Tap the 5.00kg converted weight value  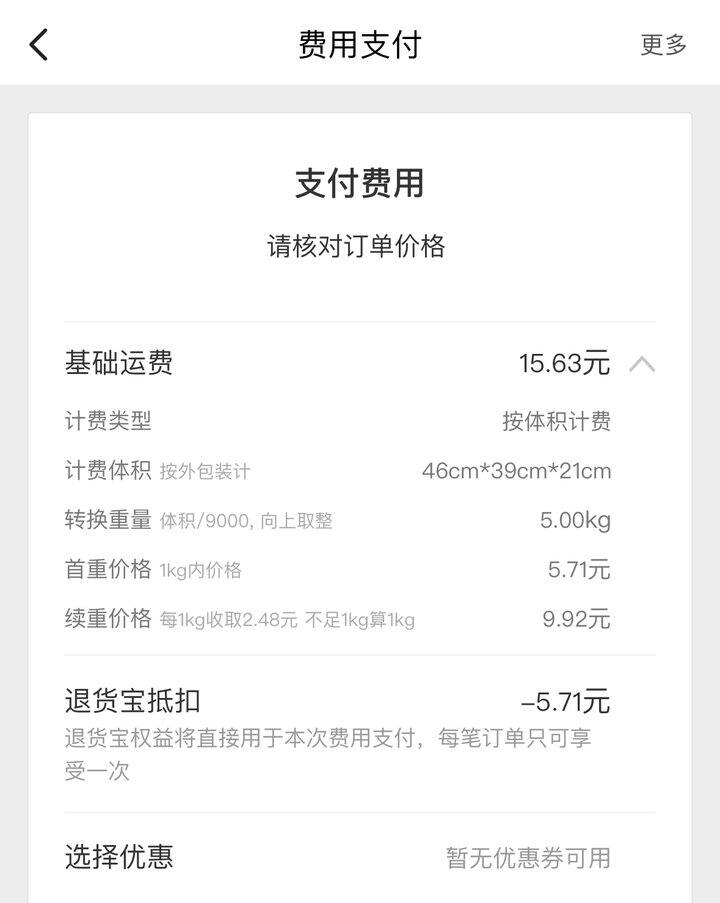point(577,520)
